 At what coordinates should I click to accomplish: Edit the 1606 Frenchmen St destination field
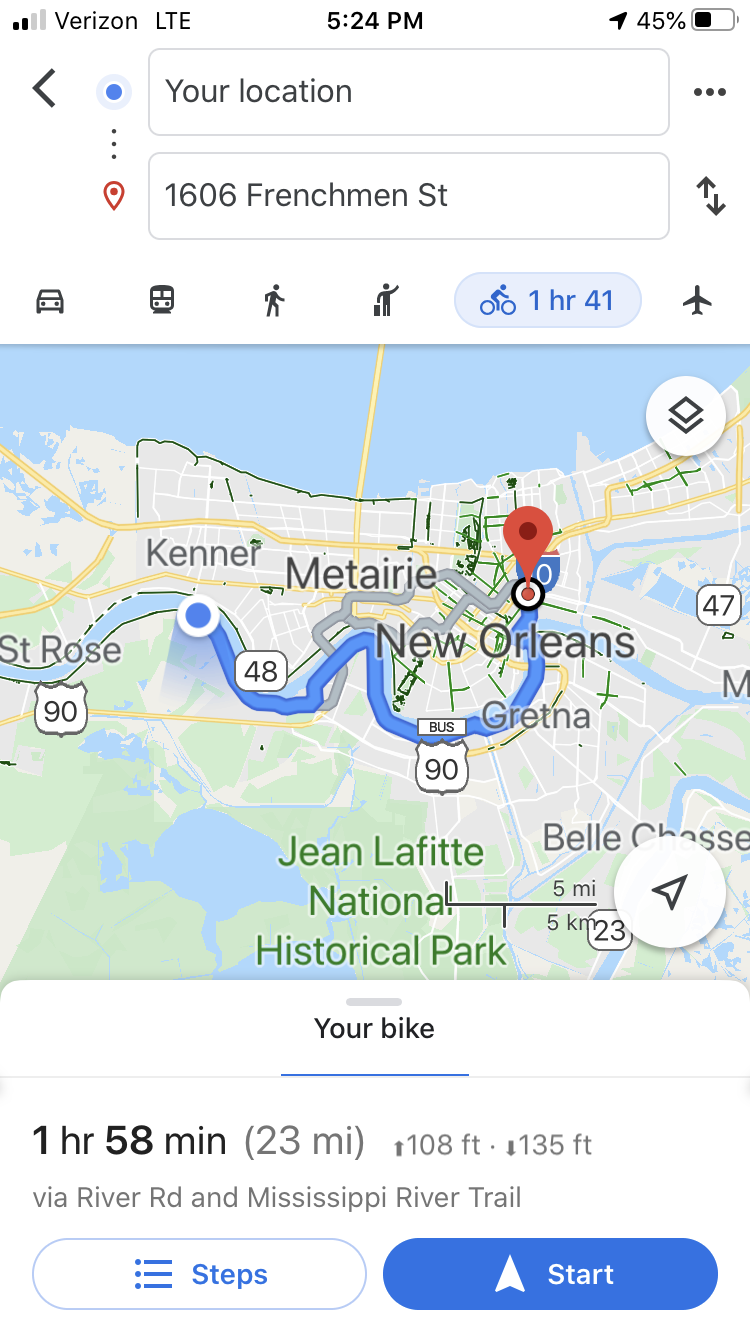coord(408,196)
